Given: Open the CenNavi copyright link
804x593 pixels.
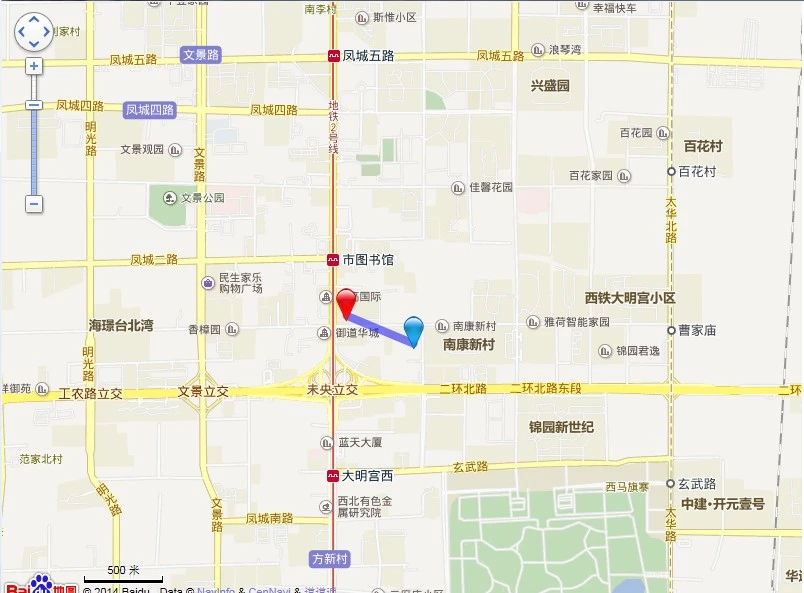Looking at the screenshot, I should [x=270, y=590].
